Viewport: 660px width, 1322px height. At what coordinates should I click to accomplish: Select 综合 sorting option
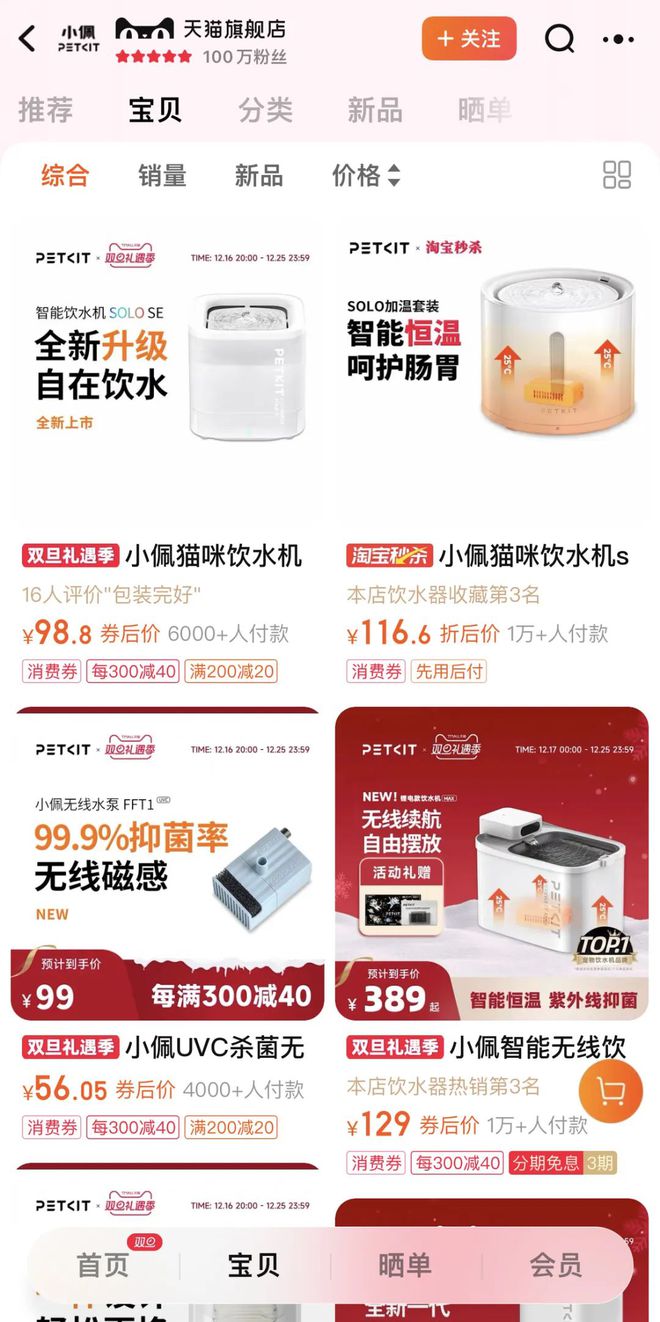click(x=65, y=176)
